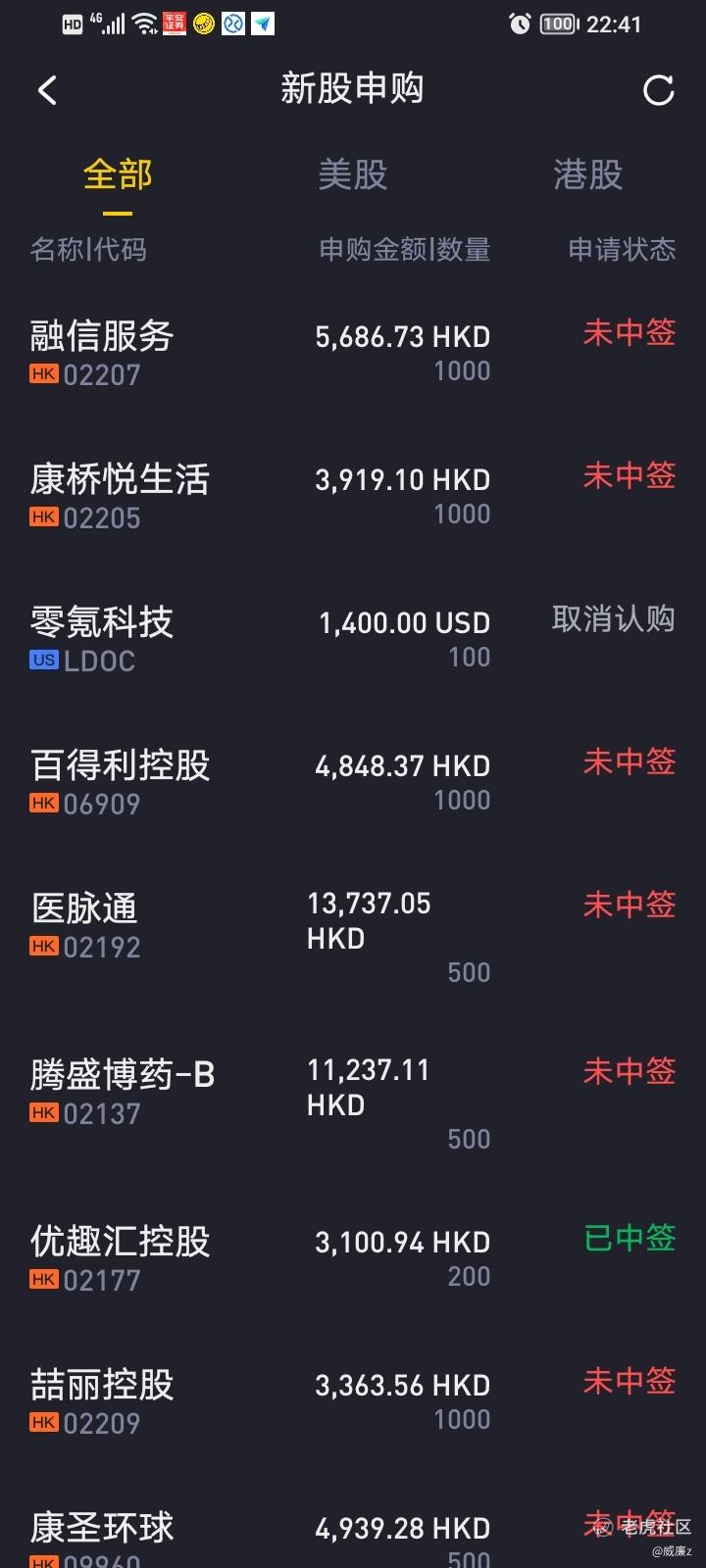
Task: Select the 全部 tab
Action: tap(118, 174)
